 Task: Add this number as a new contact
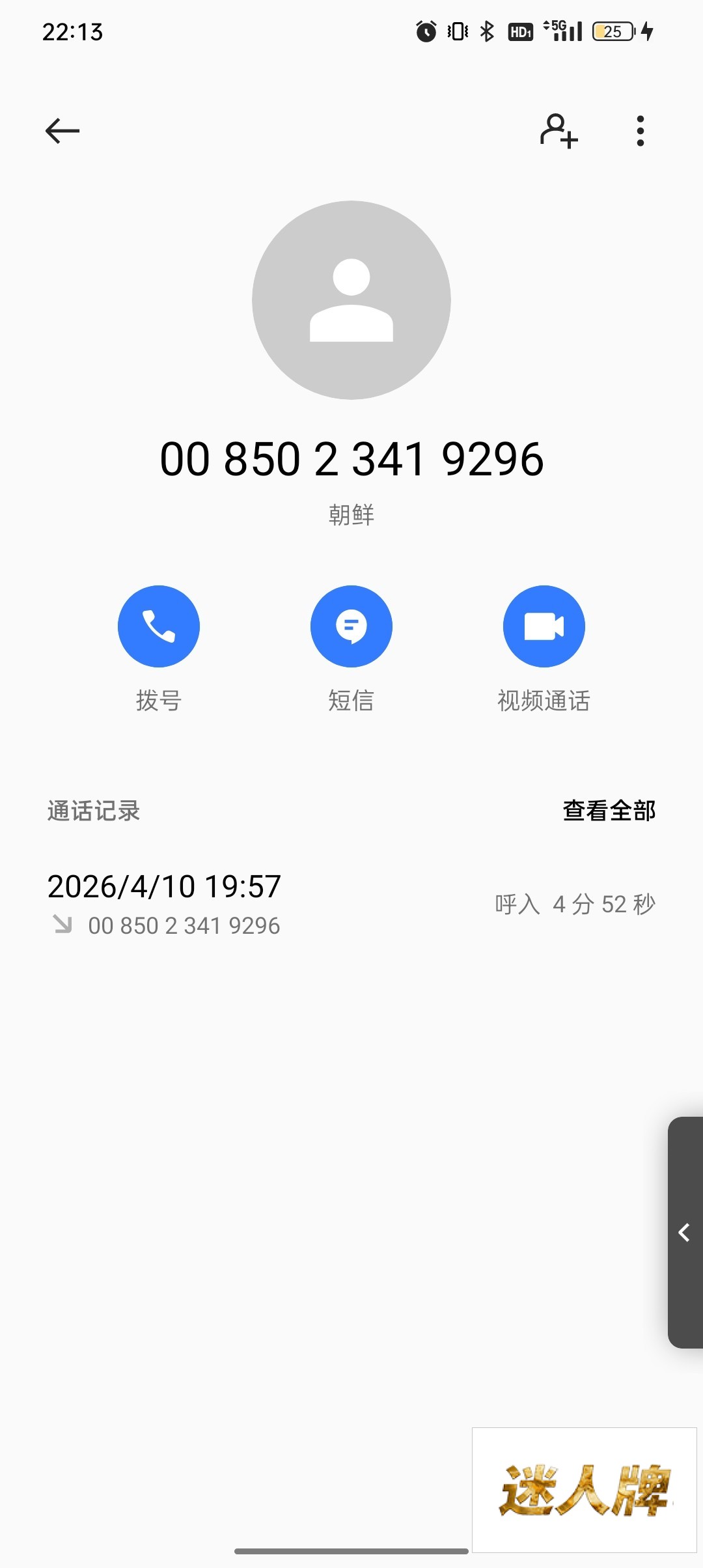tap(558, 131)
